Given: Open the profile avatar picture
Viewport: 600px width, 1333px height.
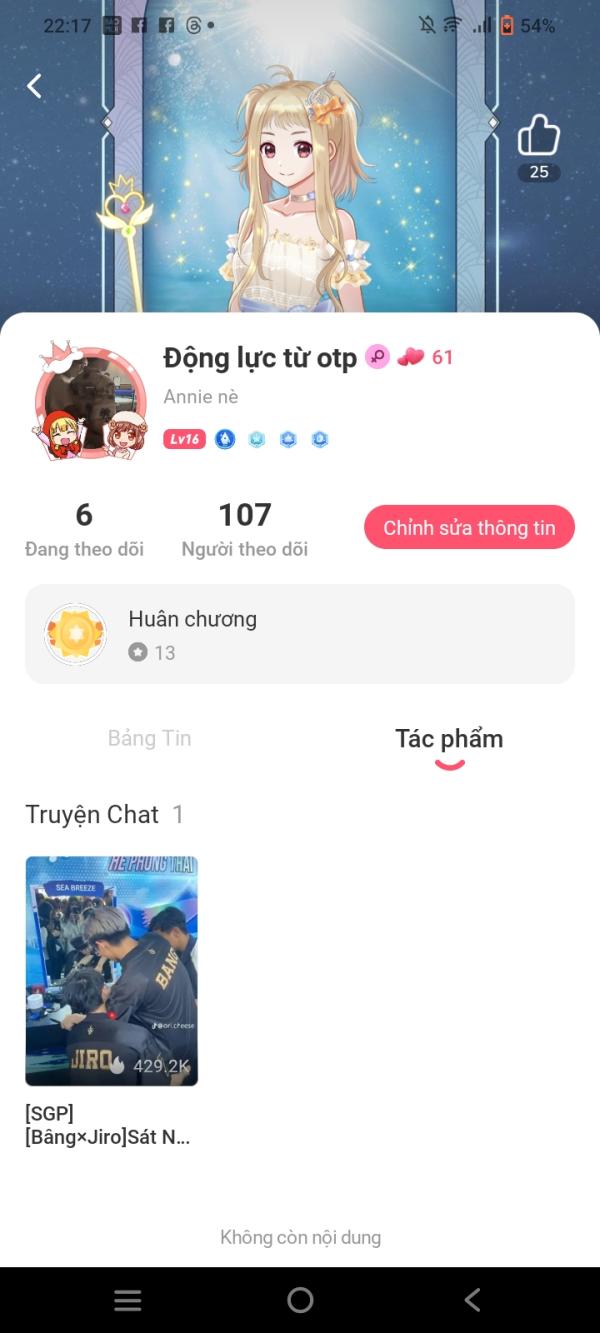Looking at the screenshot, I should (x=90, y=402).
